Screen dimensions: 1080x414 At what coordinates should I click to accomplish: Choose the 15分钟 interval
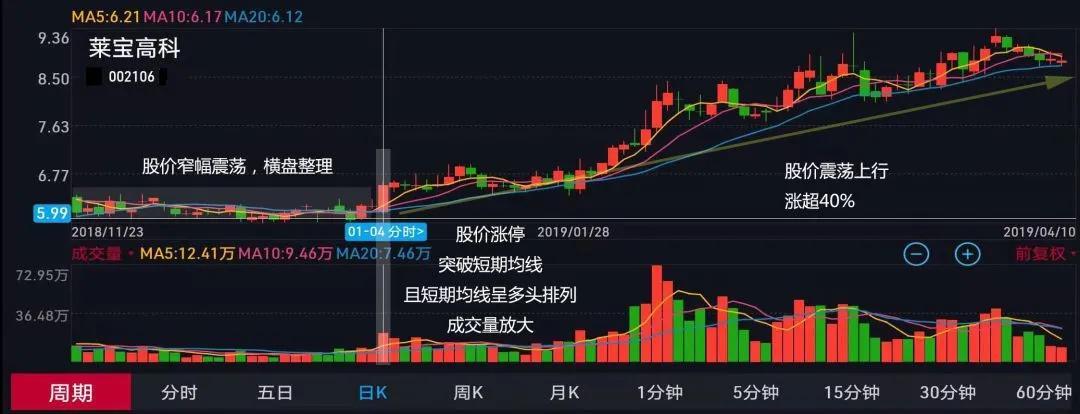click(x=849, y=393)
